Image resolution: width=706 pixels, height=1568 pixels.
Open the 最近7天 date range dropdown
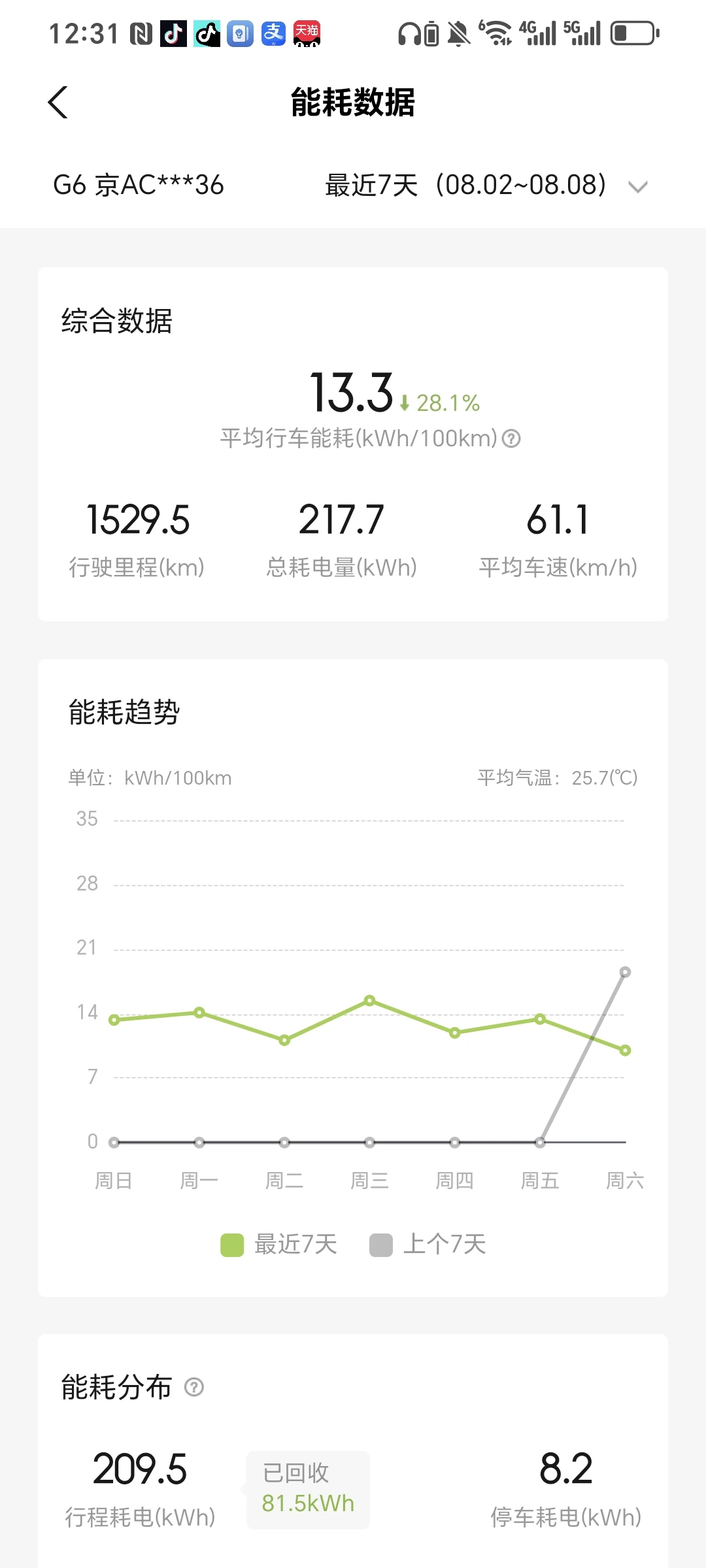(486, 186)
